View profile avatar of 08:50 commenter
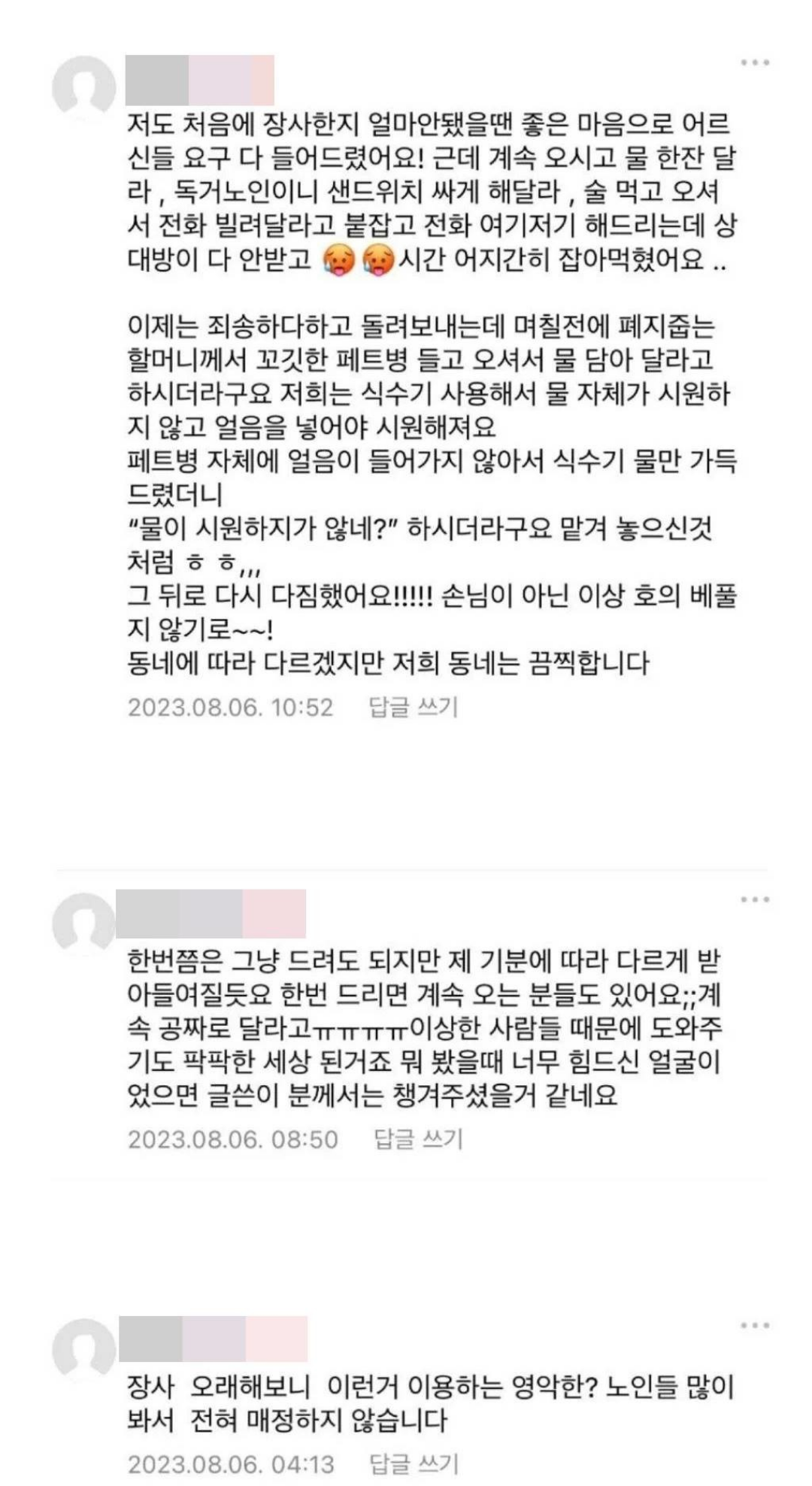Image resolution: width=812 pixels, height=1486 pixels. click(x=83, y=925)
